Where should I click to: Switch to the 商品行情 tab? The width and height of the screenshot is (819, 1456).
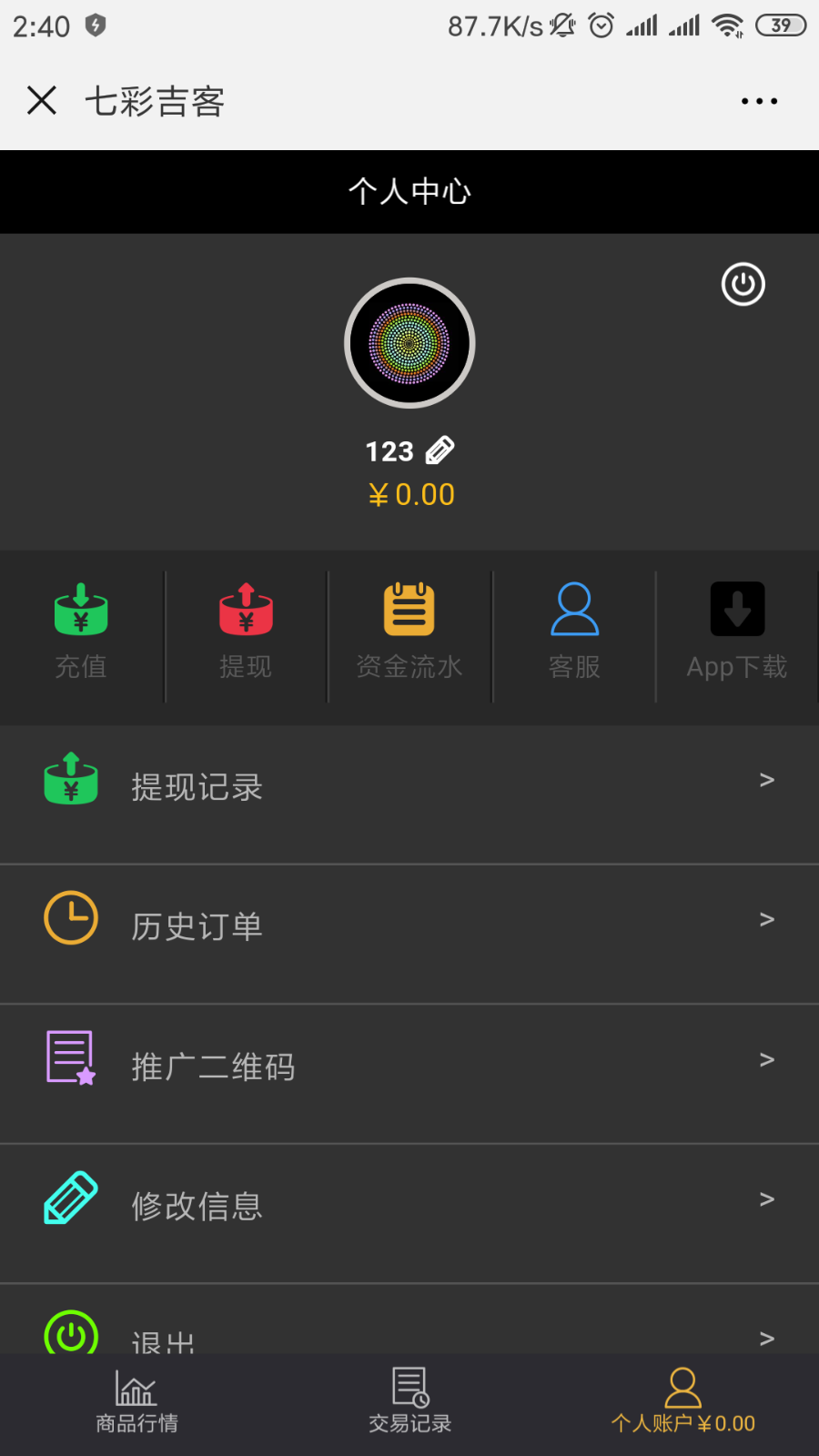point(136,1401)
